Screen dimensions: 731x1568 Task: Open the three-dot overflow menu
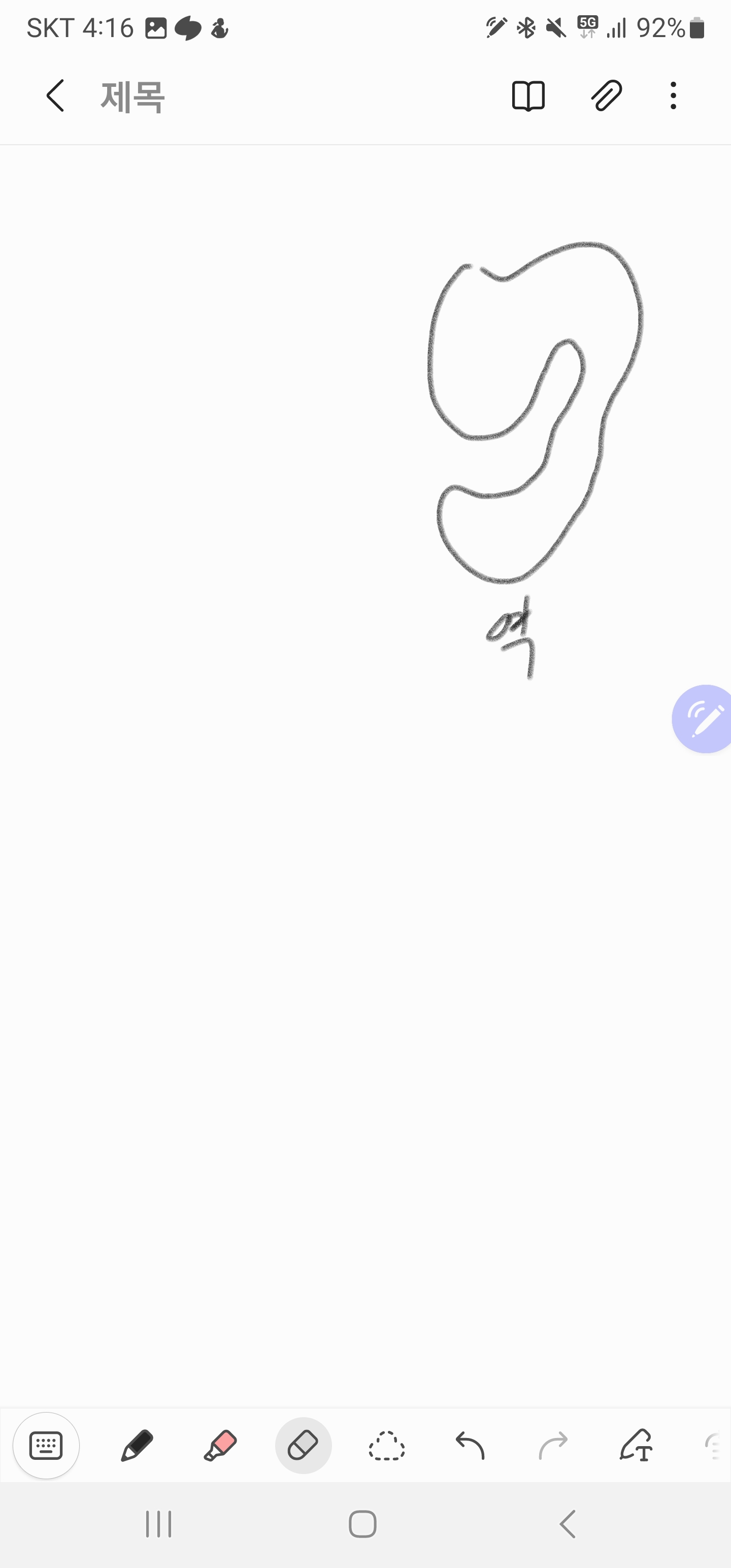(x=673, y=95)
